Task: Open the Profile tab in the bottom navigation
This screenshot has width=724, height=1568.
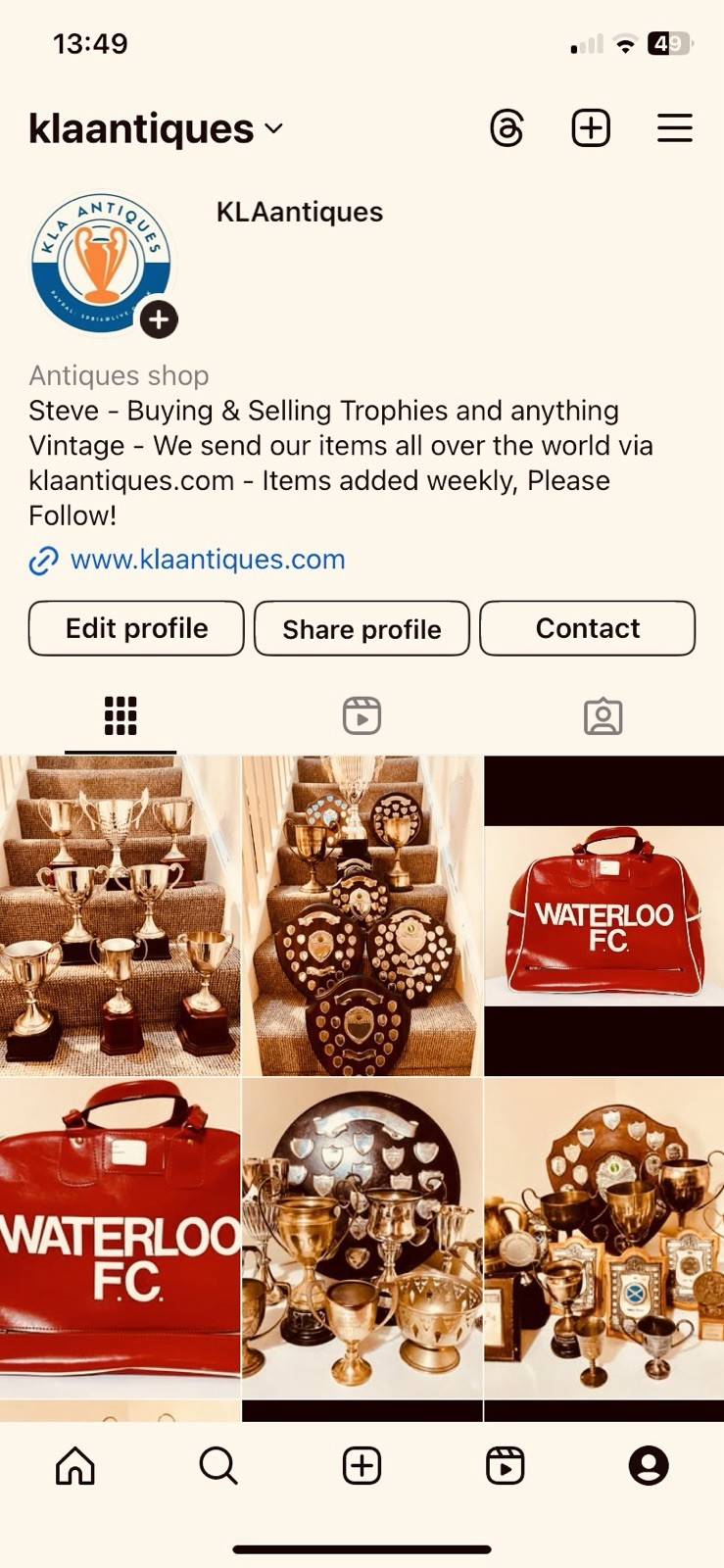Action: 648,1466
